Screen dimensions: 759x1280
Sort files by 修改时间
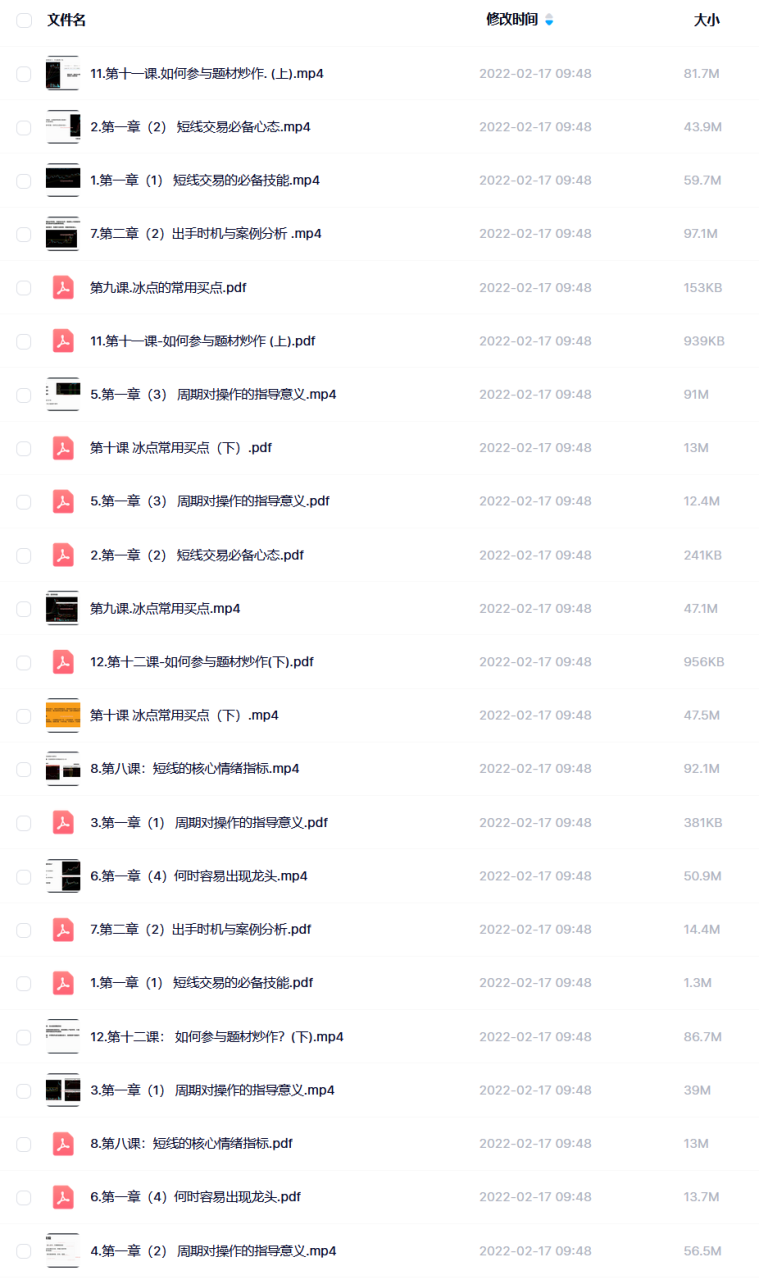(512, 20)
